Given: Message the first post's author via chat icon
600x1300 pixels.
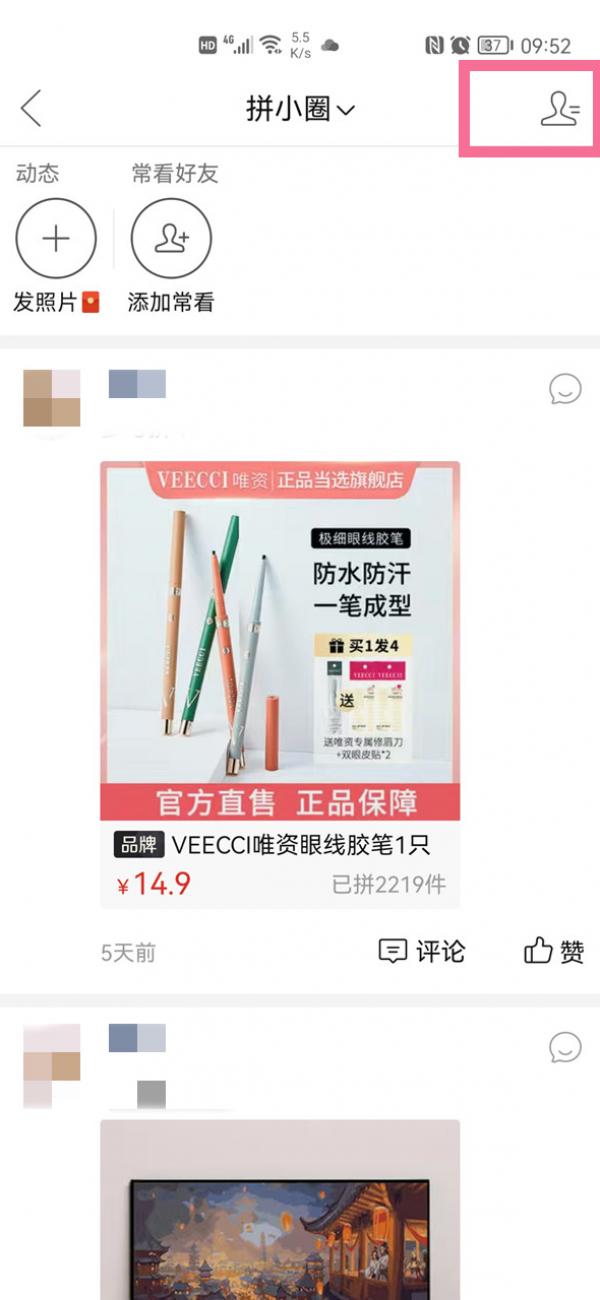Looking at the screenshot, I should [x=565, y=389].
